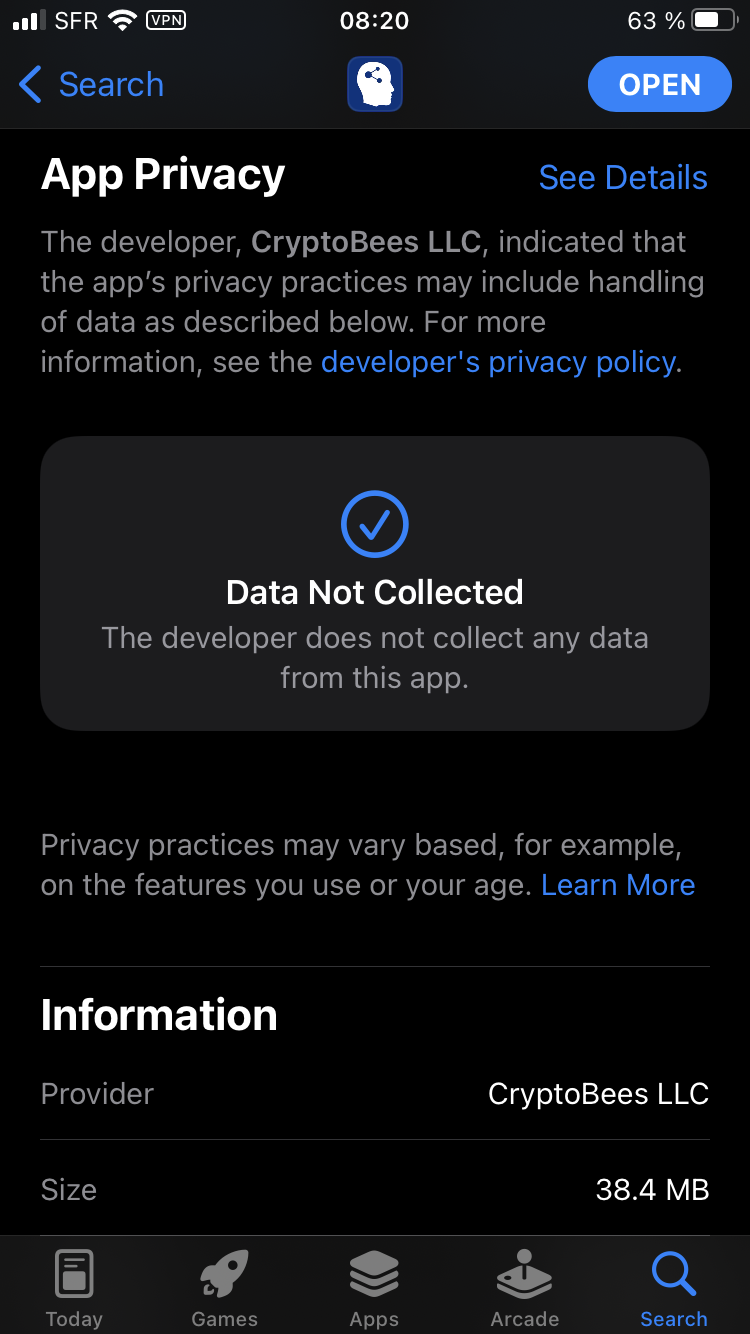
Task: Switch to the Games tab
Action: pyautogui.click(x=224, y=1288)
